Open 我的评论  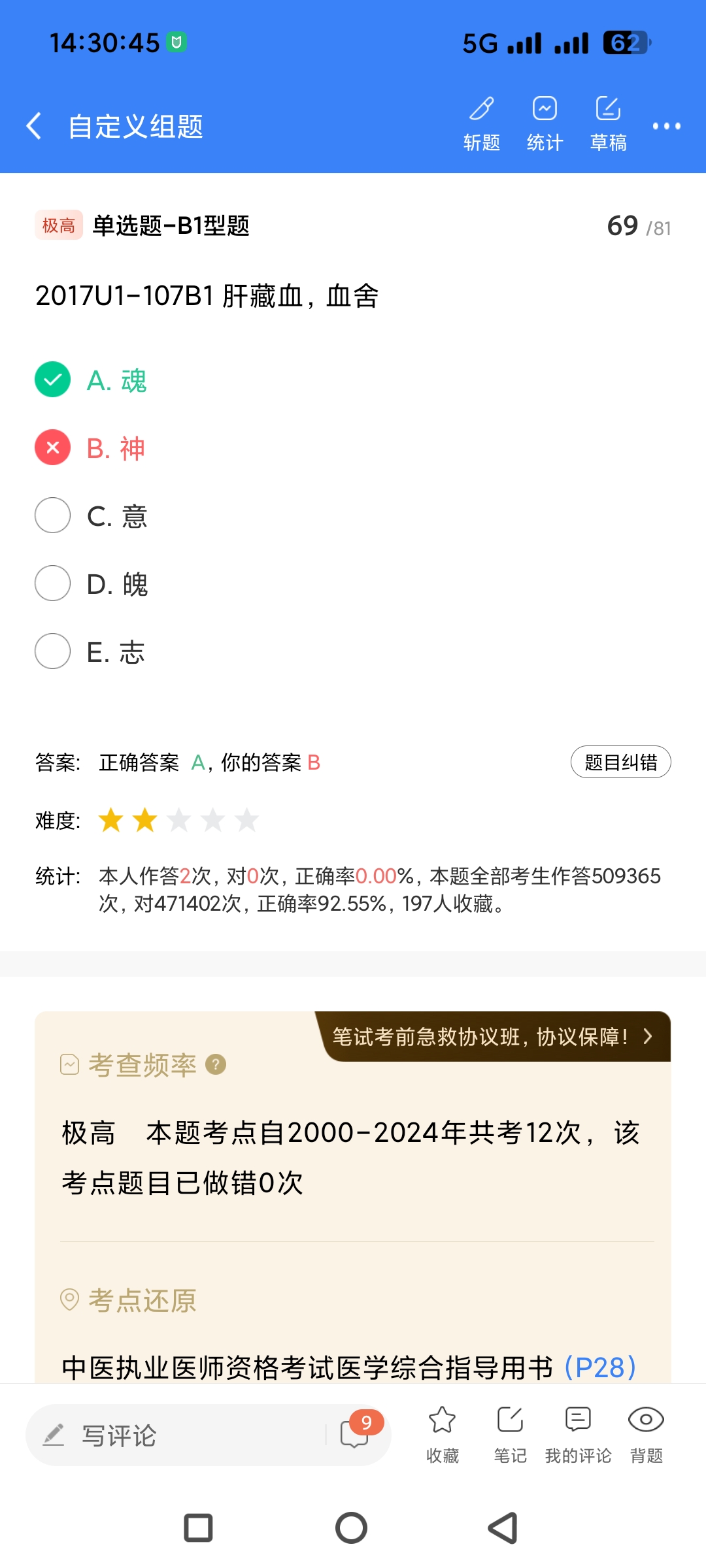(x=578, y=1433)
